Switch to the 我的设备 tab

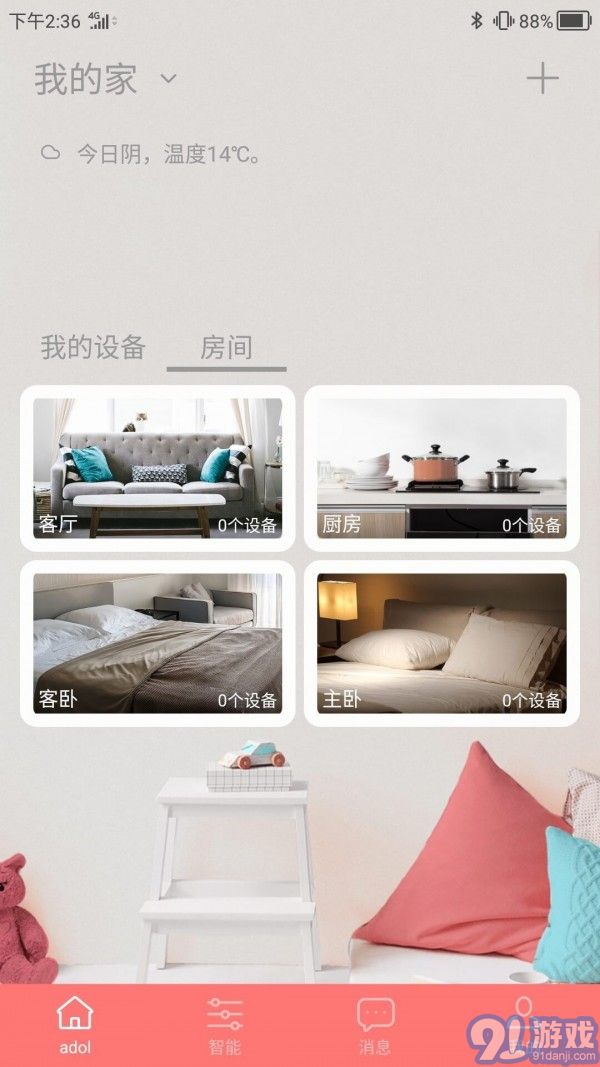pos(93,348)
